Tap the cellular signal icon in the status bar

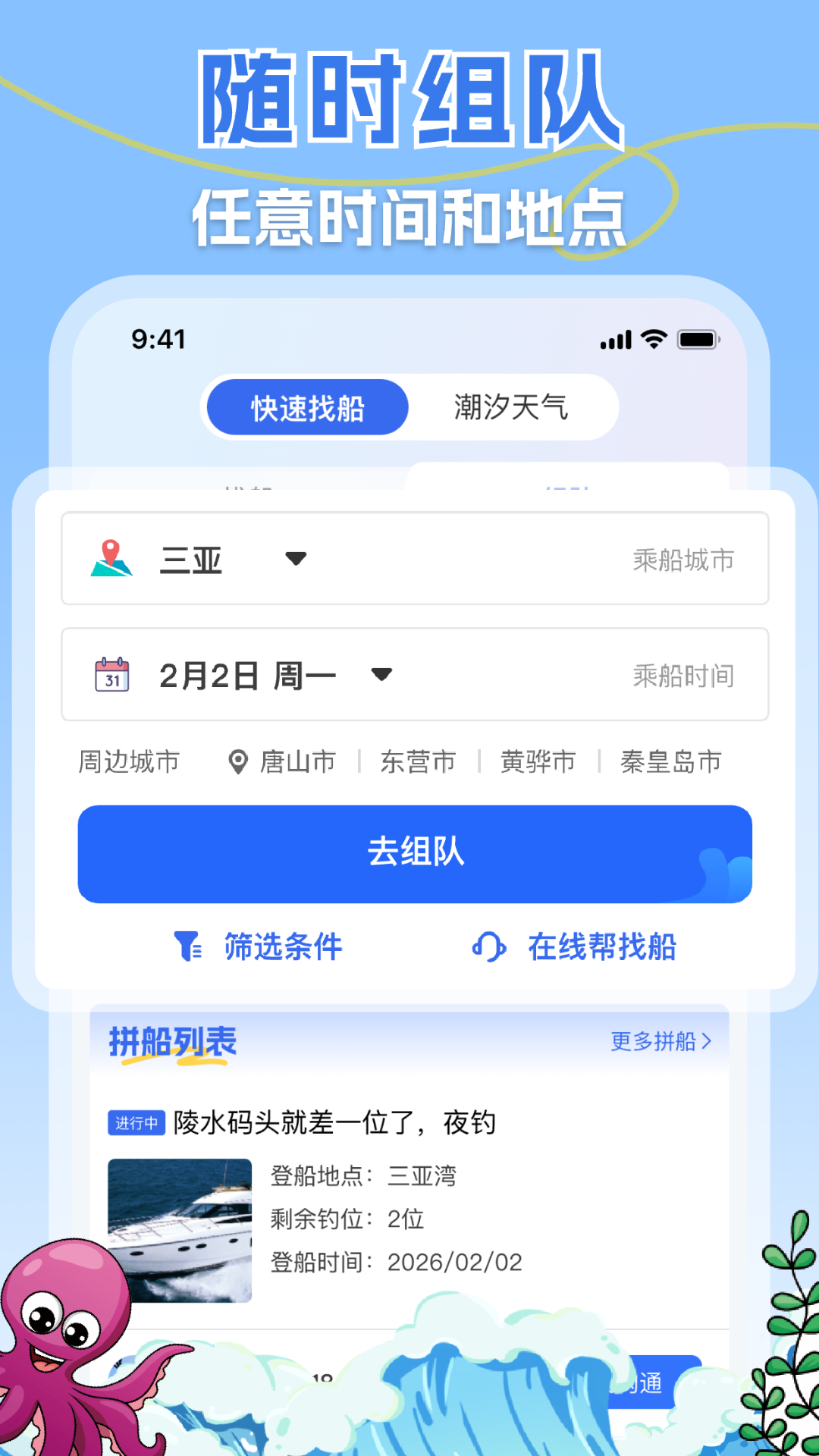[614, 340]
